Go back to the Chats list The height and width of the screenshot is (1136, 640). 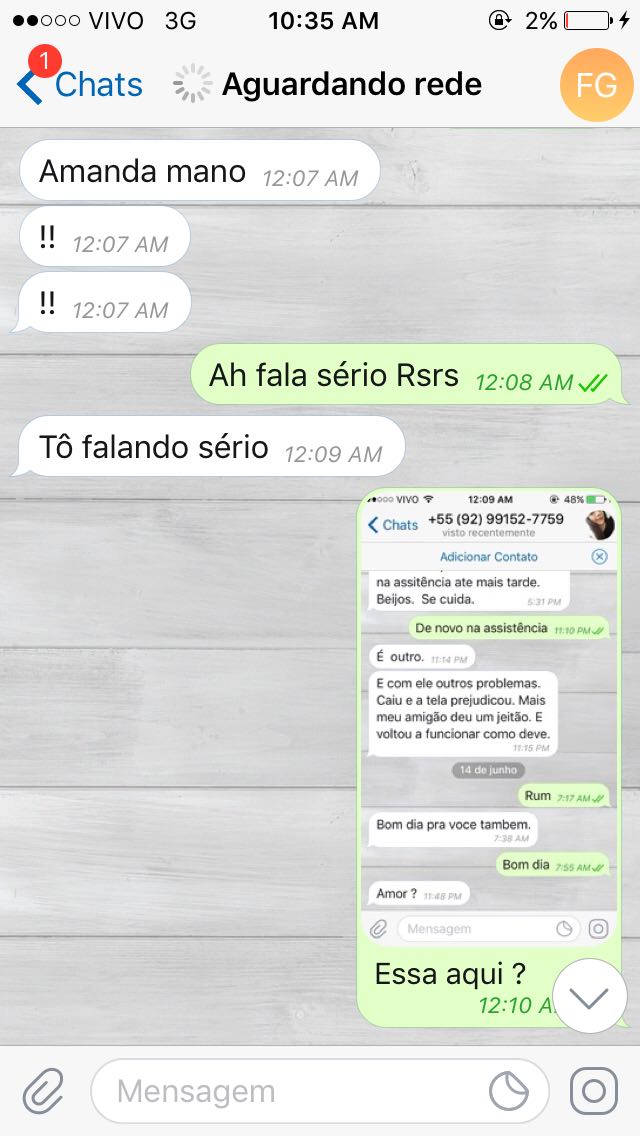[80, 84]
